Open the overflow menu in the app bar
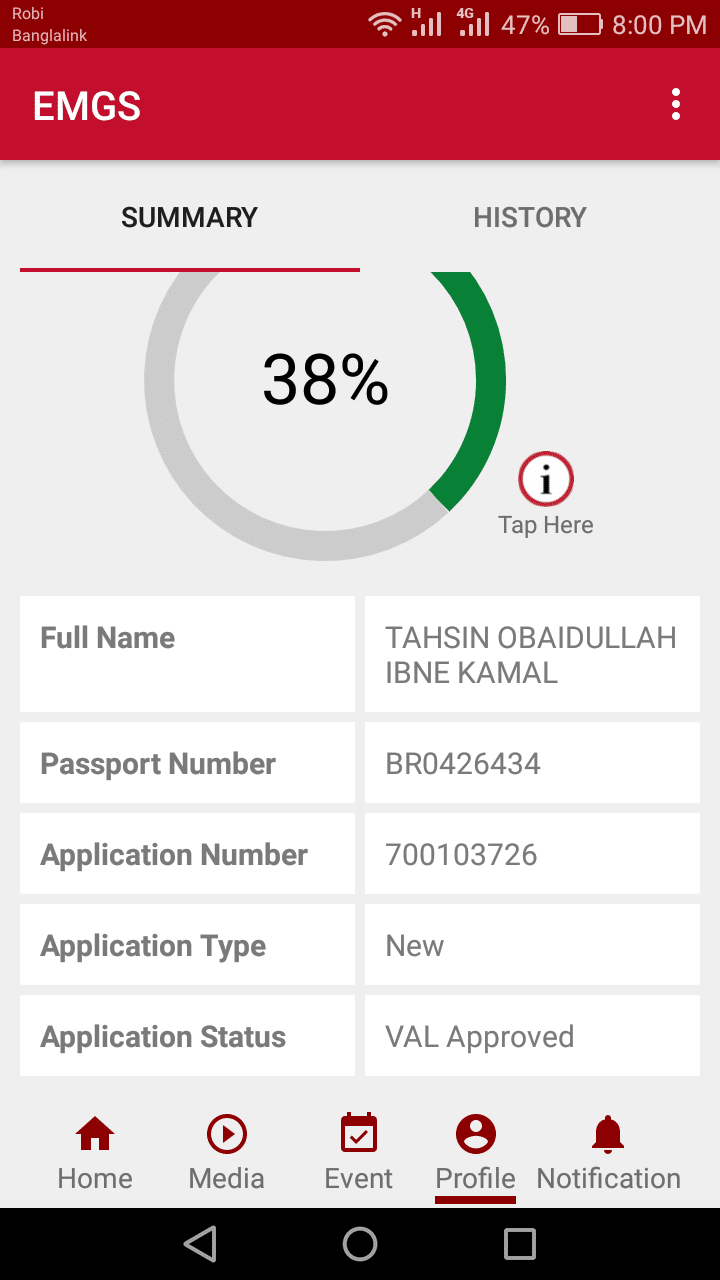The height and width of the screenshot is (1280, 720). (676, 105)
